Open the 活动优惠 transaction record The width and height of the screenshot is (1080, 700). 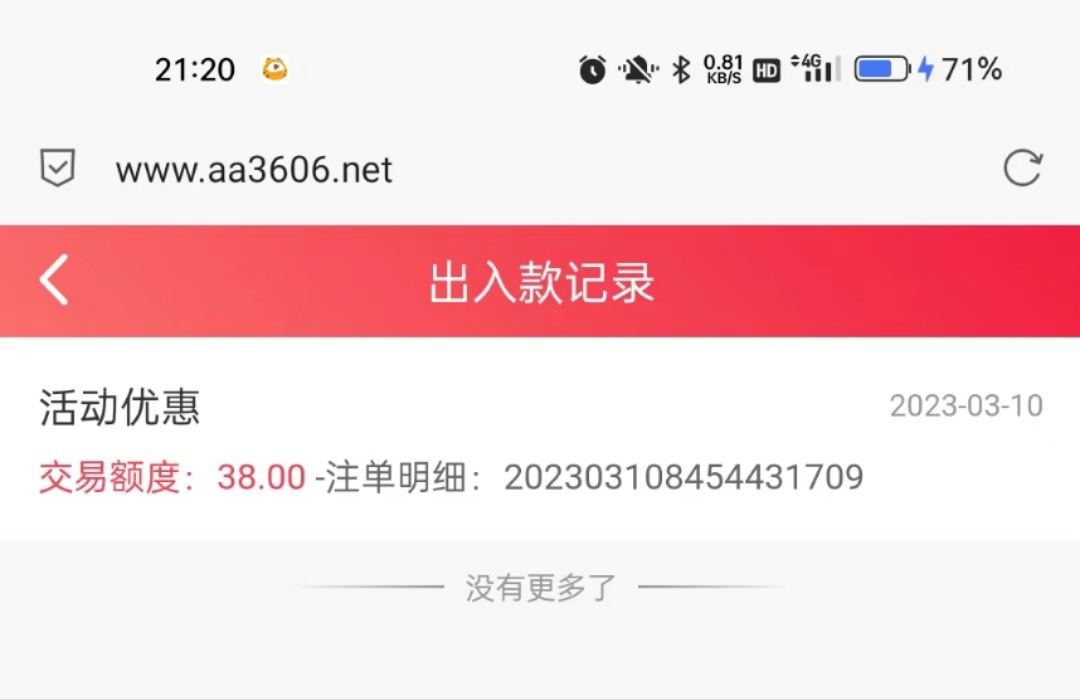540,440
